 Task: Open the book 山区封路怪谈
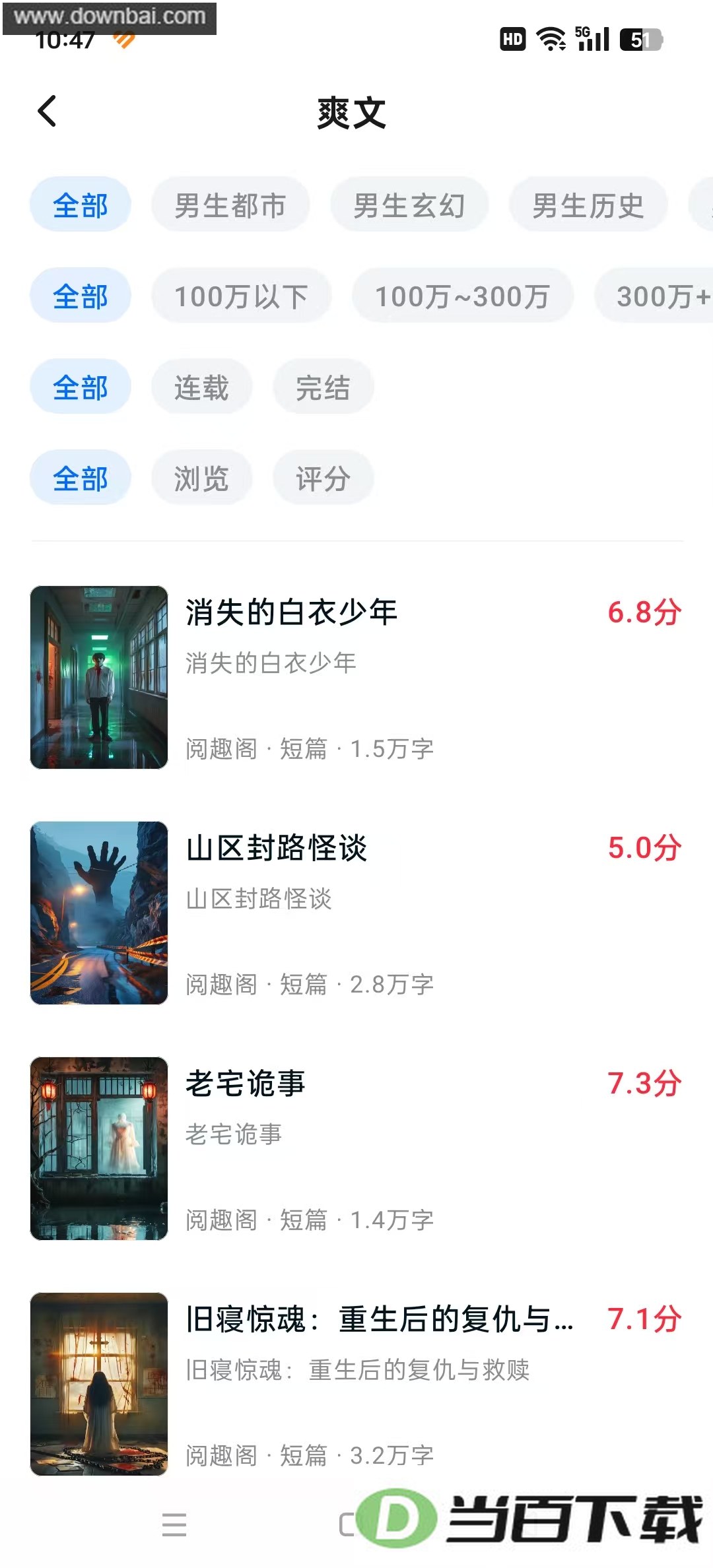click(x=356, y=913)
